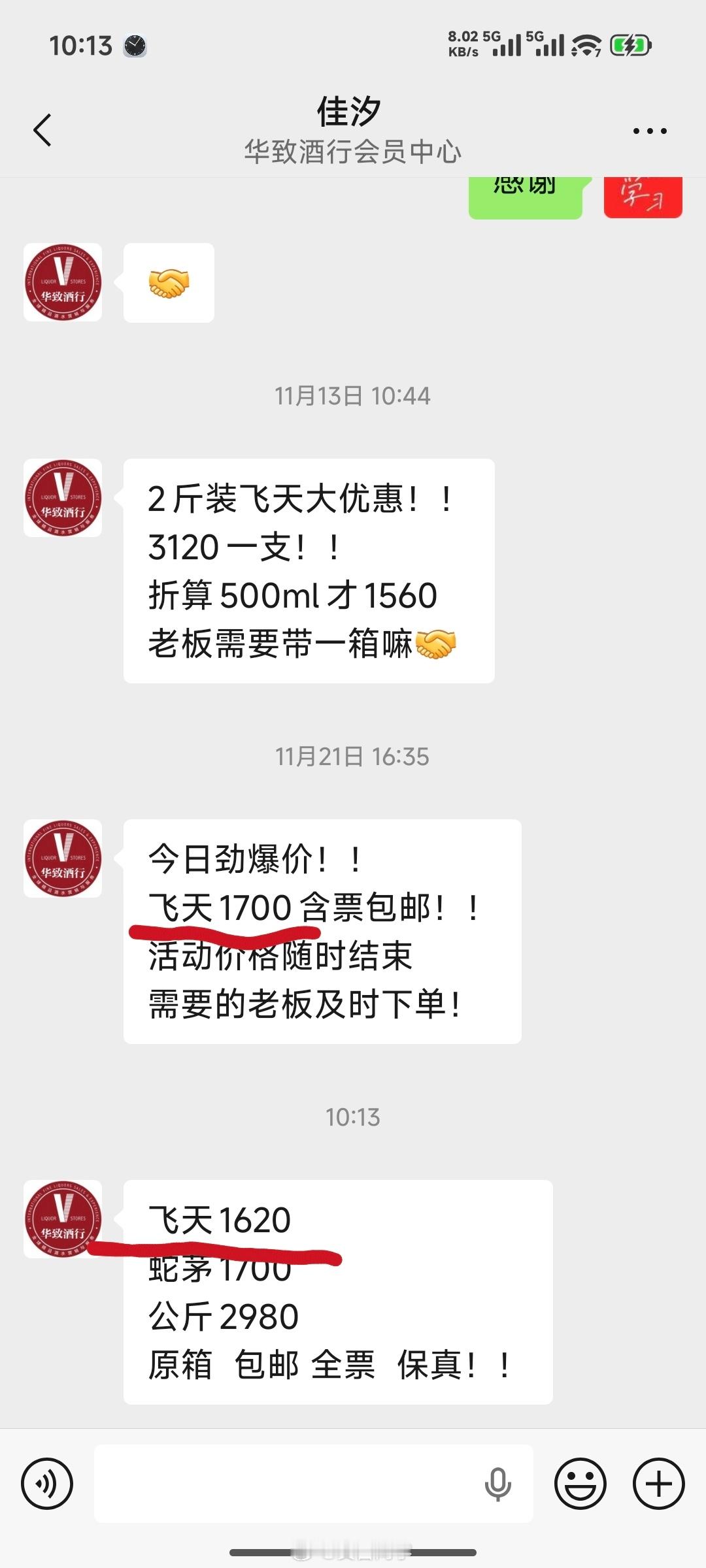Tap the 2斤装飞天大优惠 message bubble
706x1568 pixels.
pyautogui.click(x=307, y=572)
